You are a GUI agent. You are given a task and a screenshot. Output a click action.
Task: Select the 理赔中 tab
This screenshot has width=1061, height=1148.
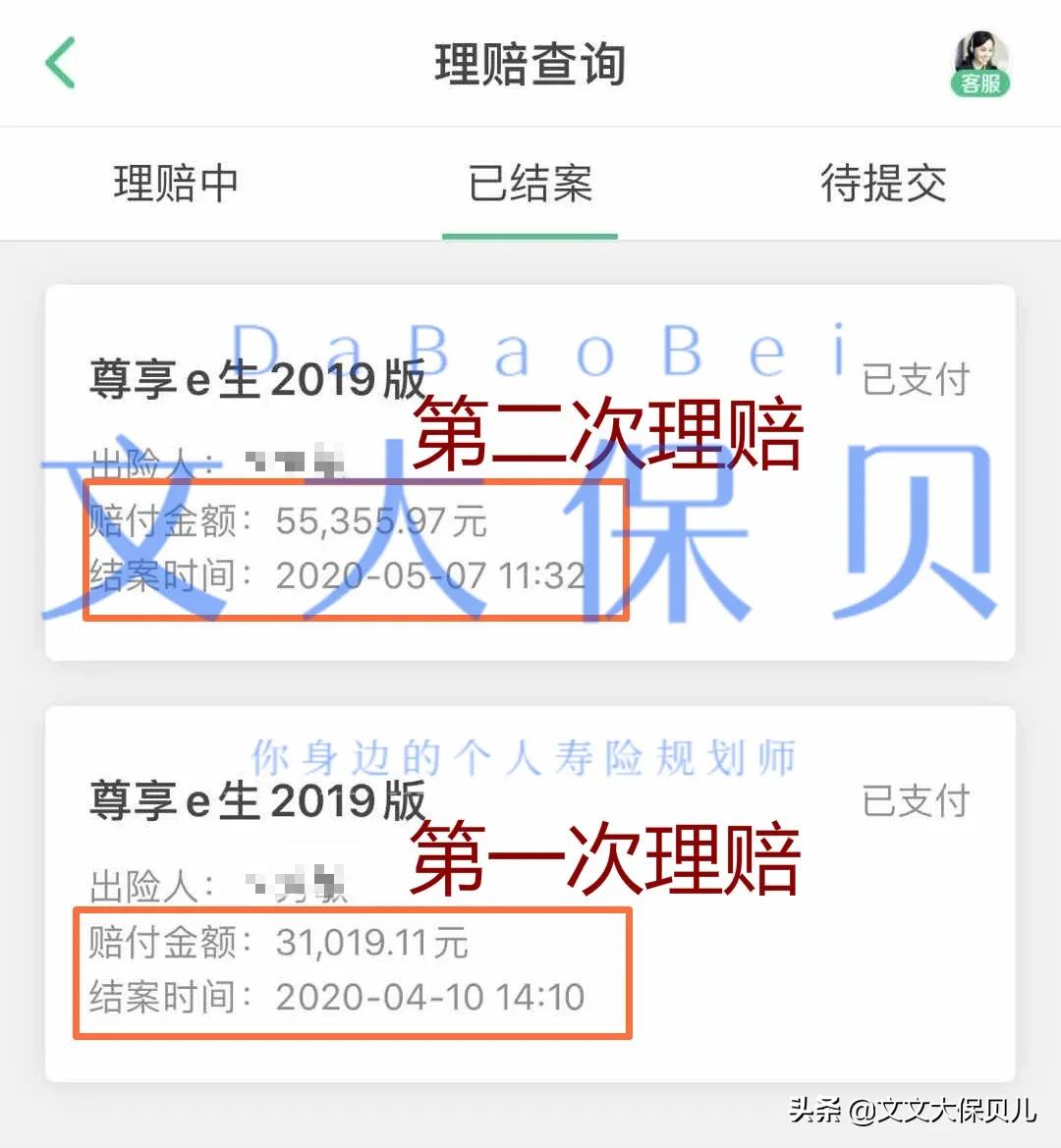[175, 185]
